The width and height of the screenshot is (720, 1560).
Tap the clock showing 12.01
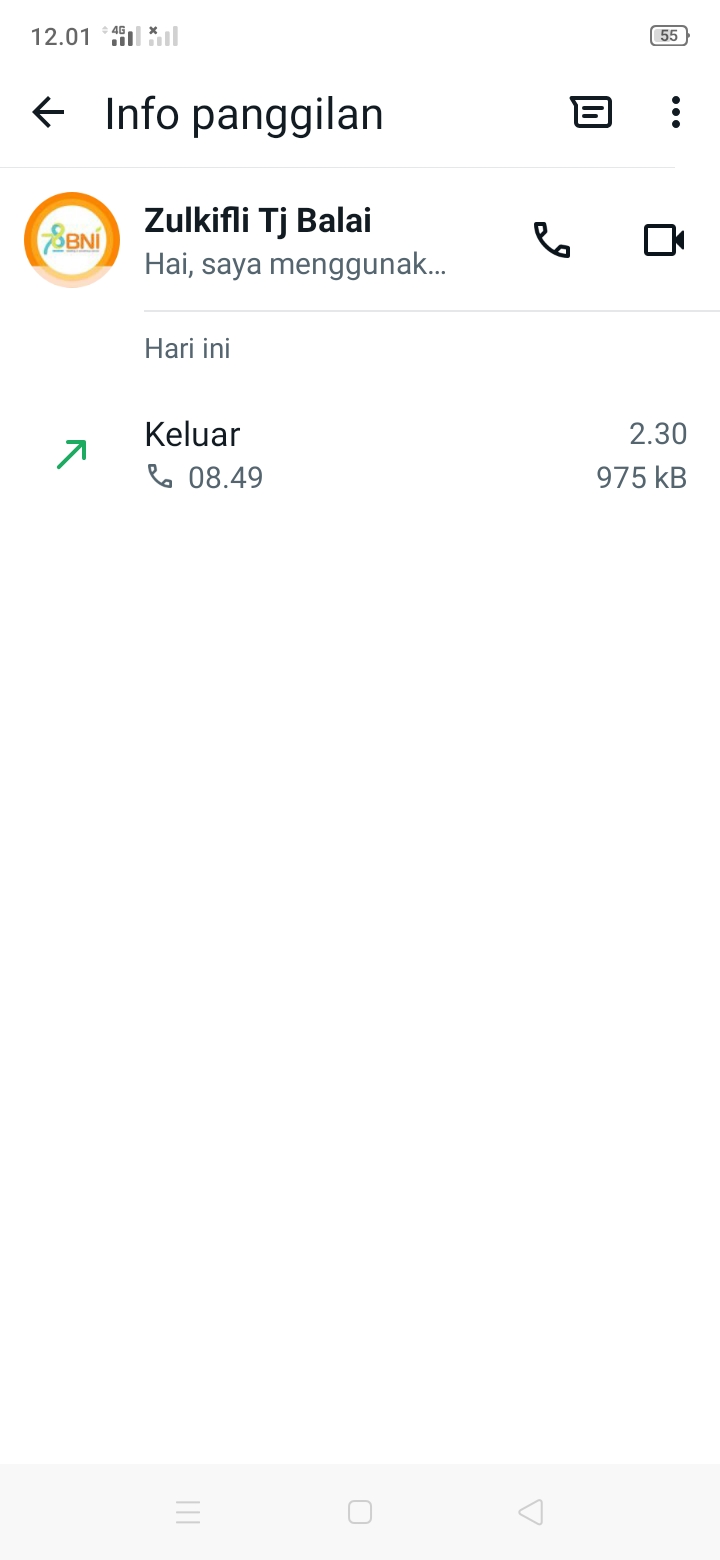click(x=61, y=36)
